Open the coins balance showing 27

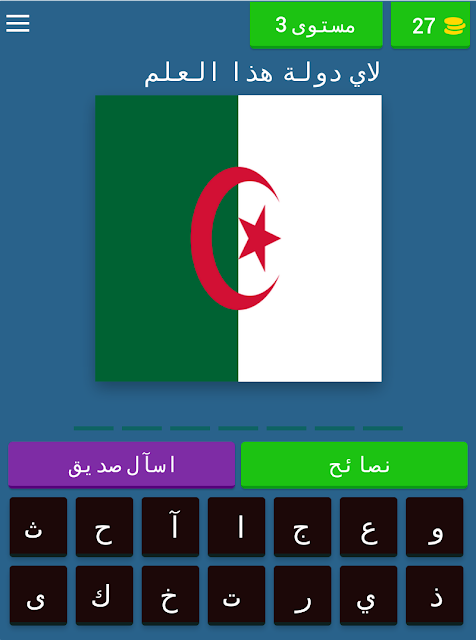(430, 25)
